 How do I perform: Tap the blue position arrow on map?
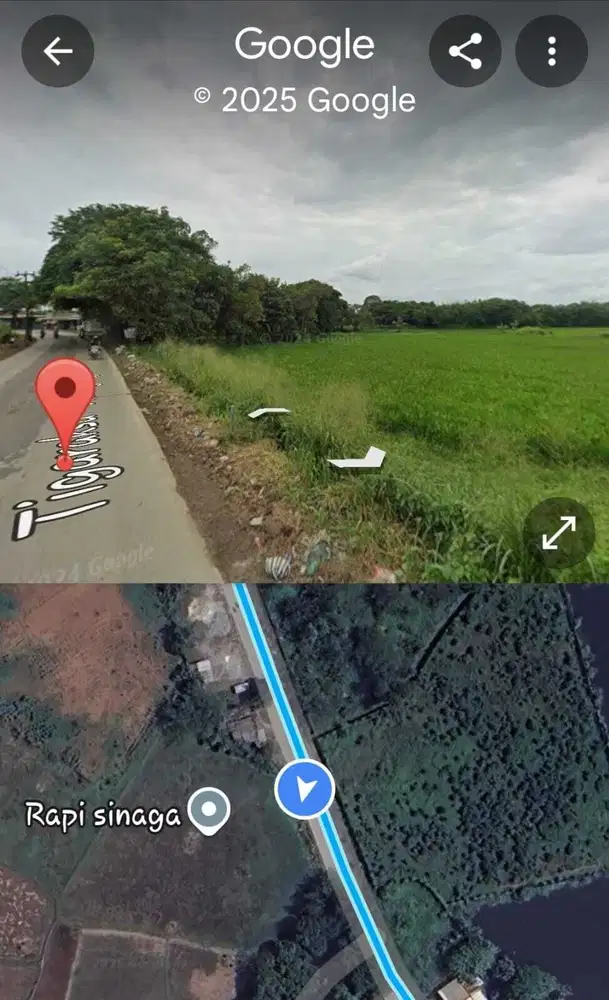(304, 789)
